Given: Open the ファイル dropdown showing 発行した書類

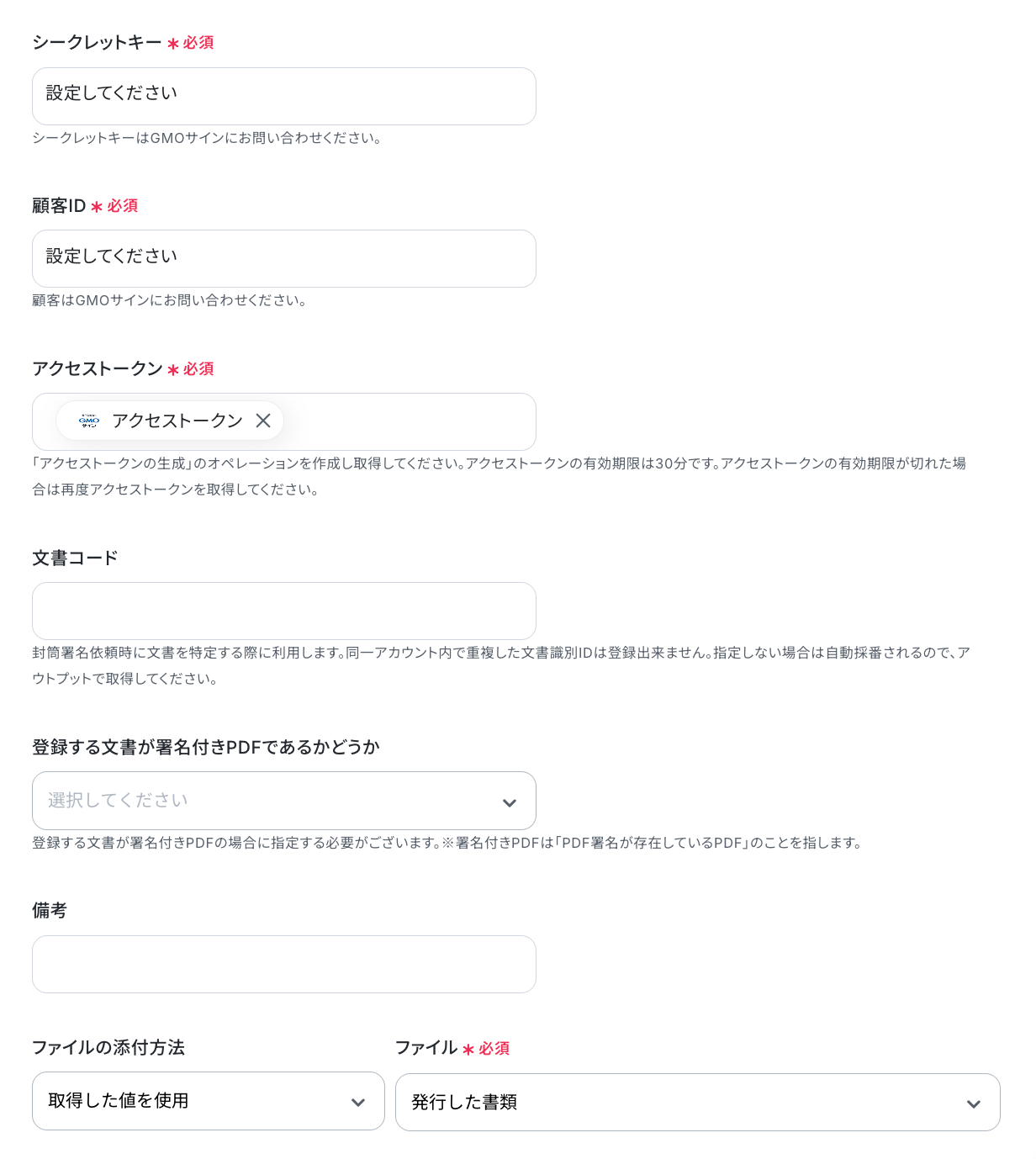Looking at the screenshot, I should click(698, 1102).
